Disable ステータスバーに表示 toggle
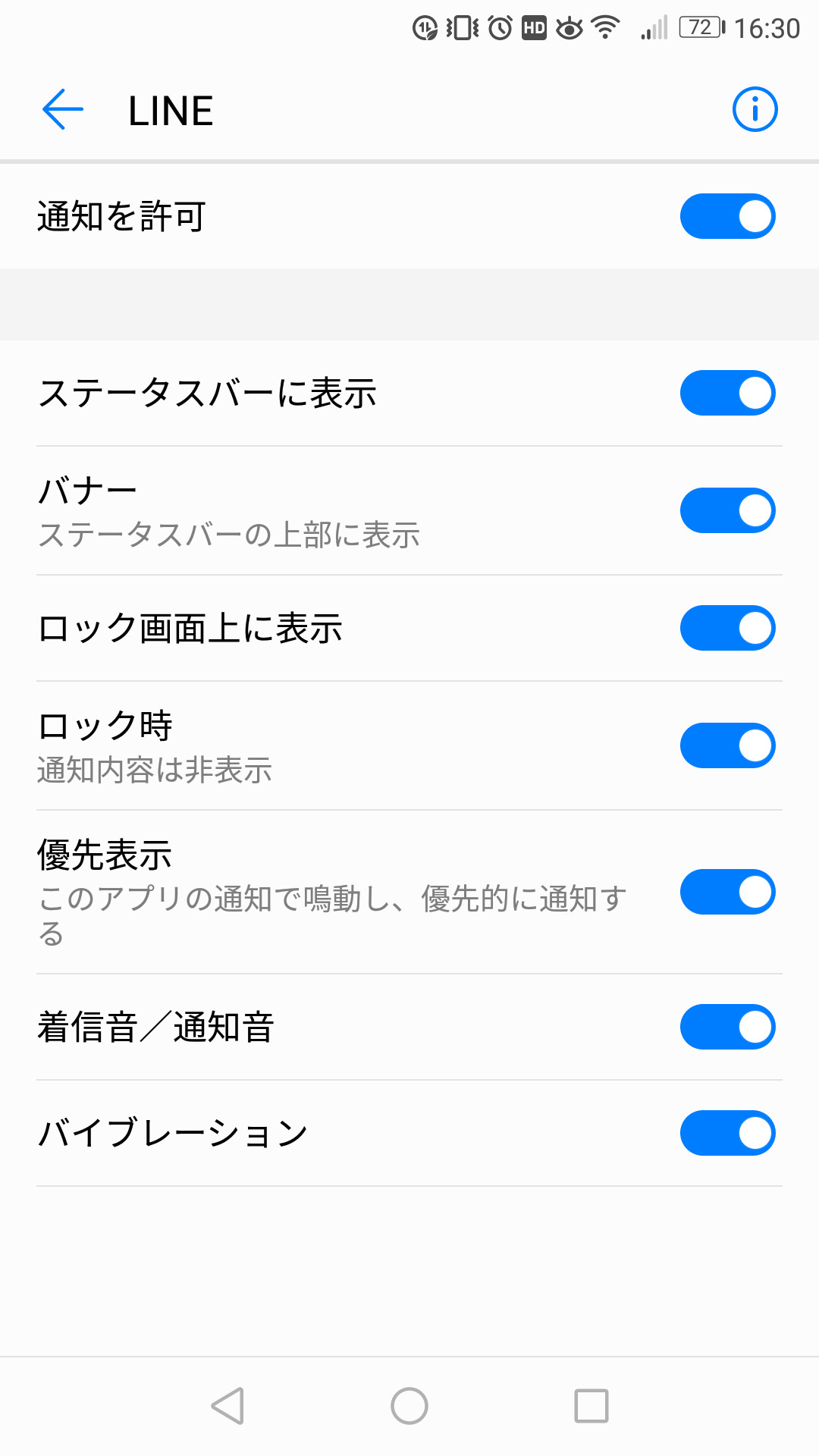This screenshot has height=1456, width=819. [727, 393]
